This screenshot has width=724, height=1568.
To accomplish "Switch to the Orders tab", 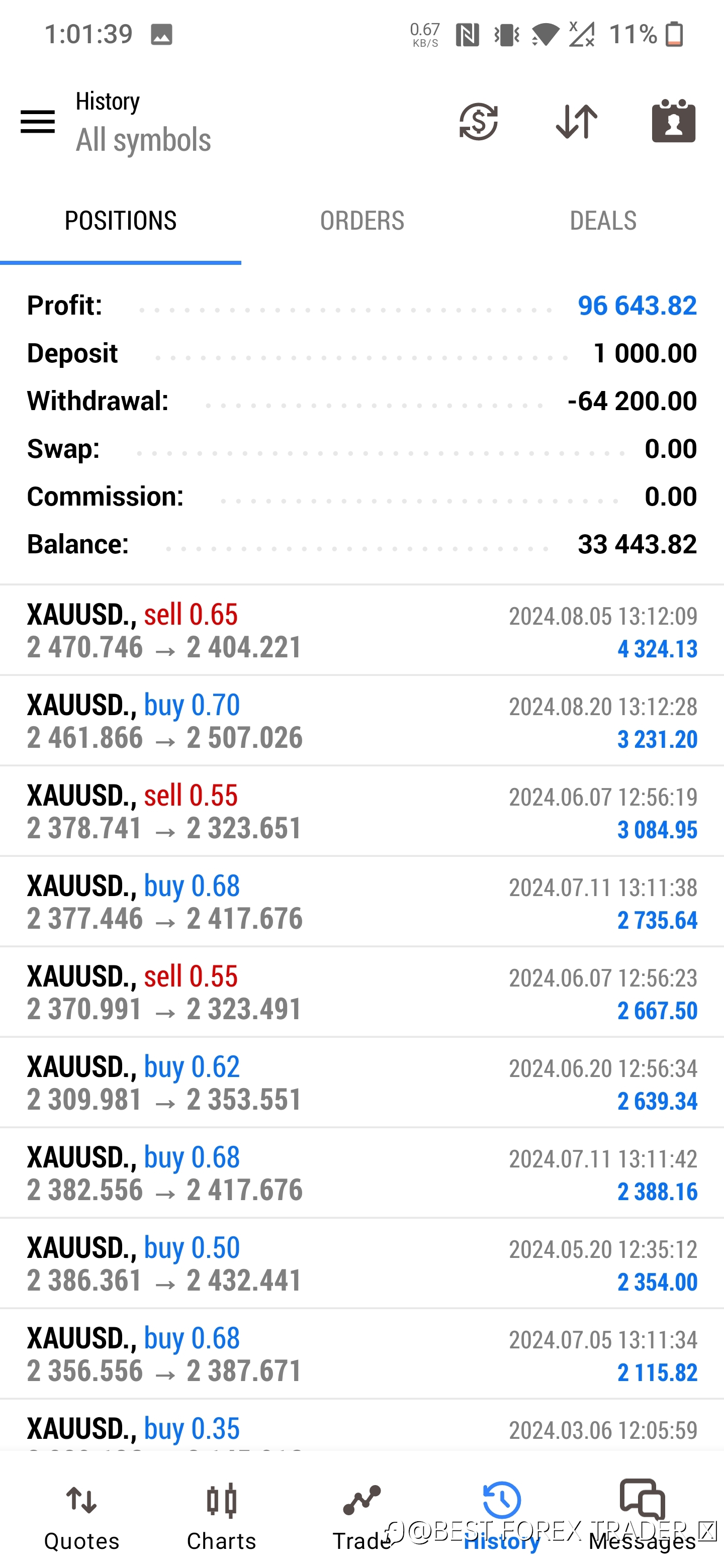I will (361, 221).
